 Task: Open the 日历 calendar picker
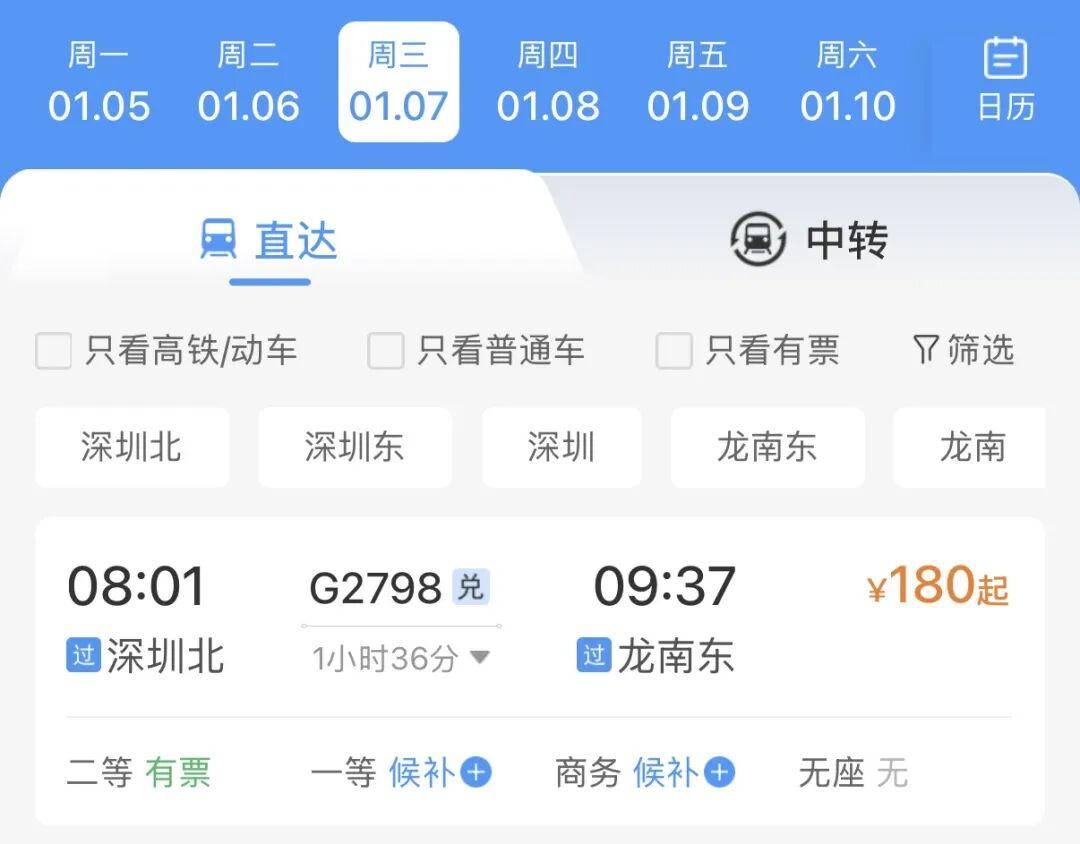click(x=1005, y=80)
